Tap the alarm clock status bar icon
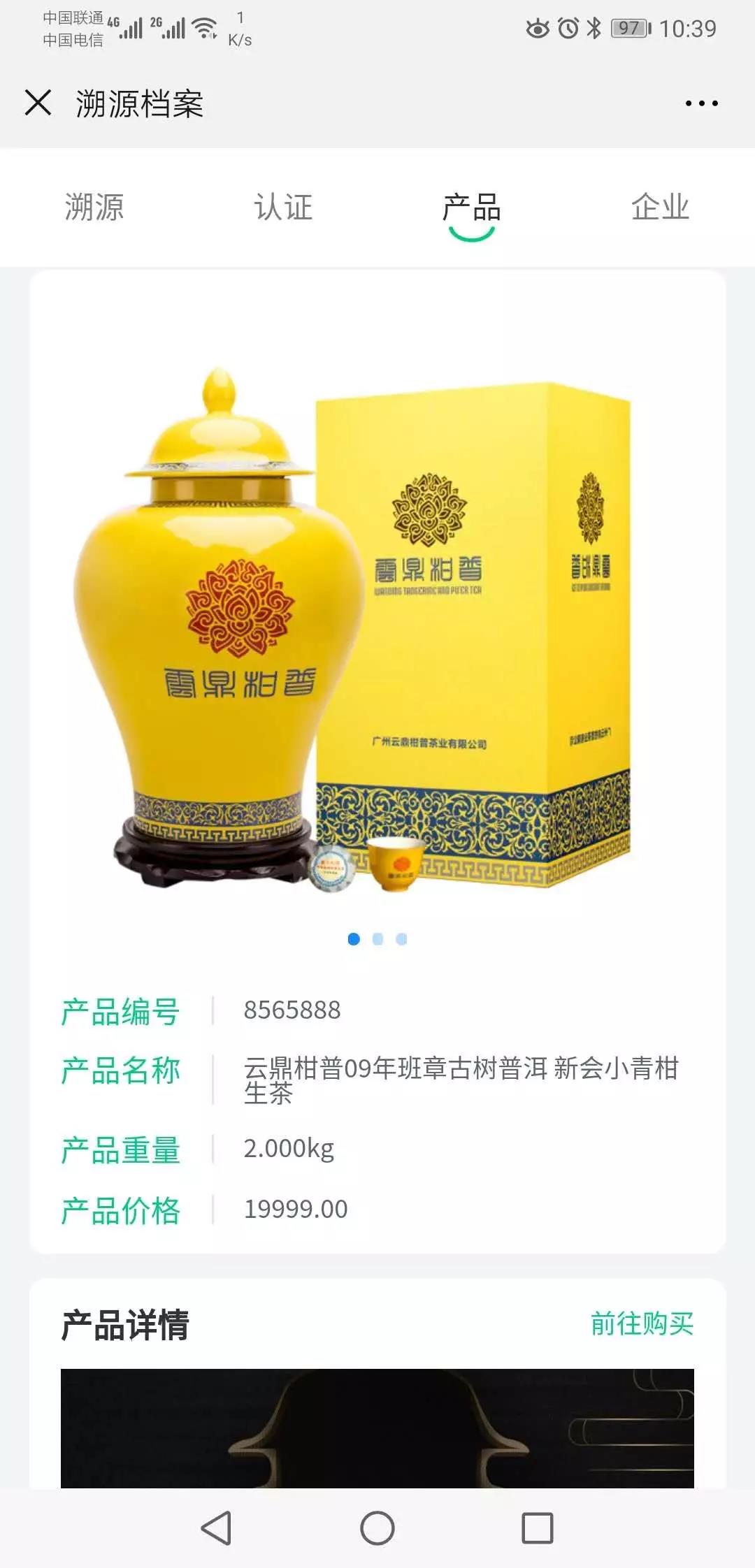Viewport: 755px width, 1568px height. 567,28
